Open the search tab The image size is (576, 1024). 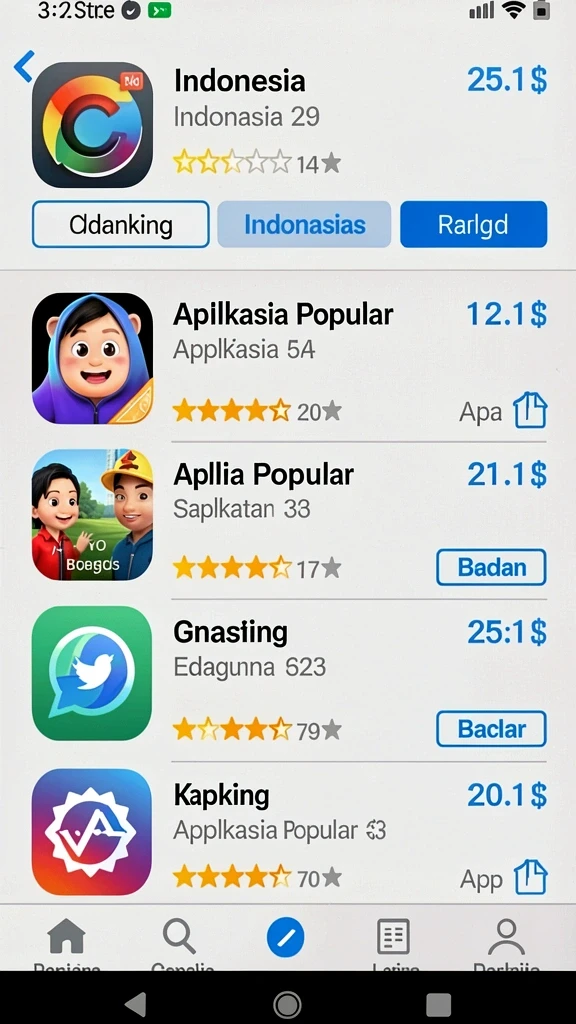click(179, 938)
